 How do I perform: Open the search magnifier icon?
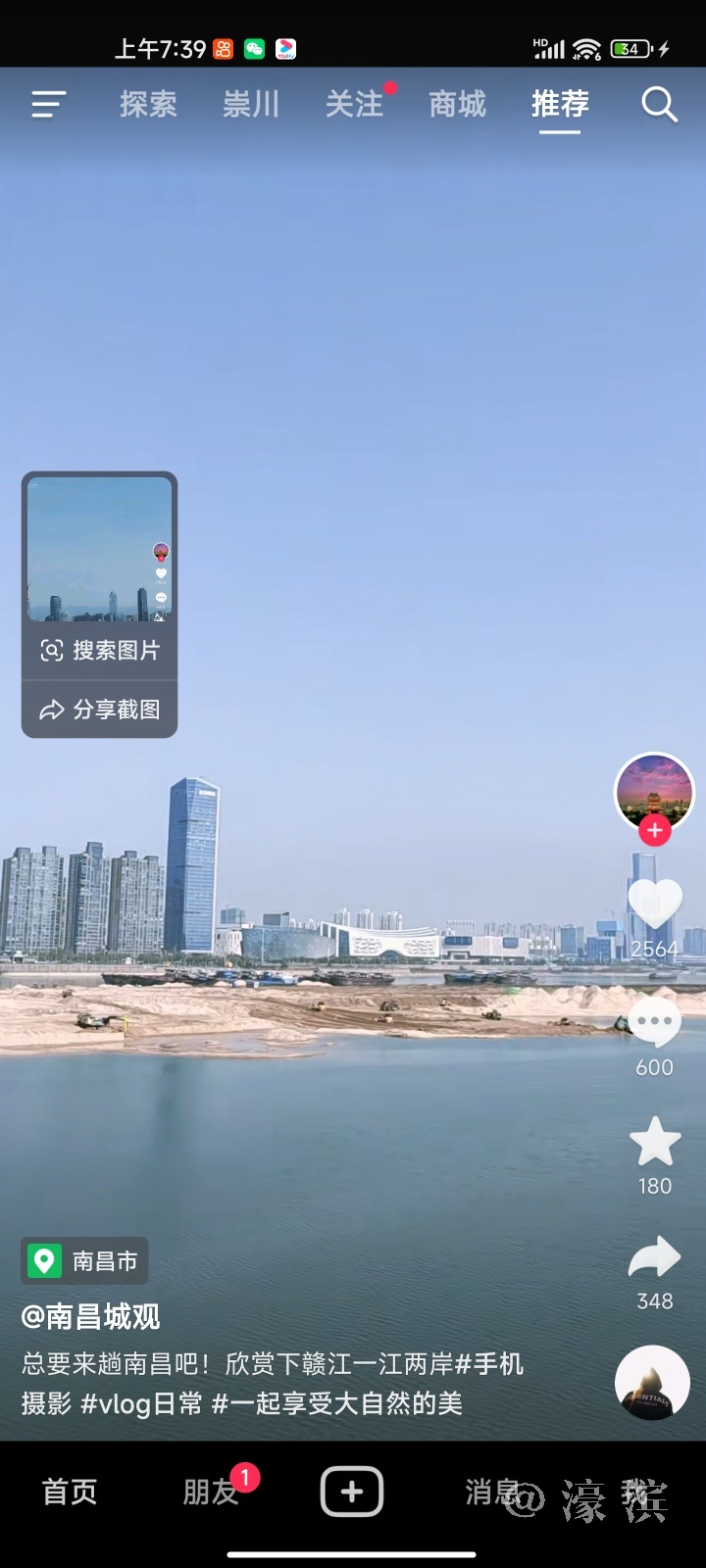point(659,104)
